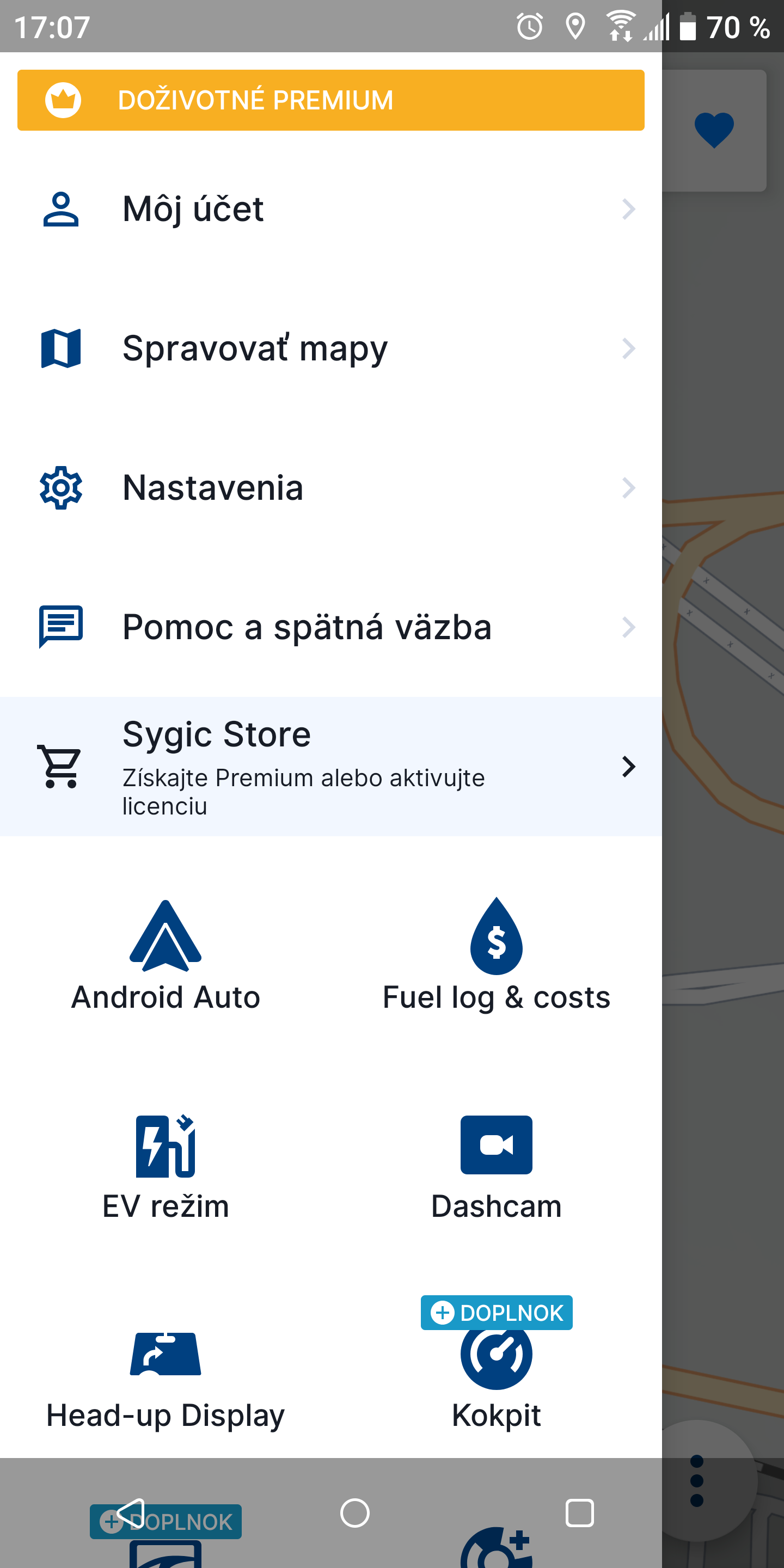Select the Android Auto tile
The height and width of the screenshot is (1568, 784).
coord(166,955)
